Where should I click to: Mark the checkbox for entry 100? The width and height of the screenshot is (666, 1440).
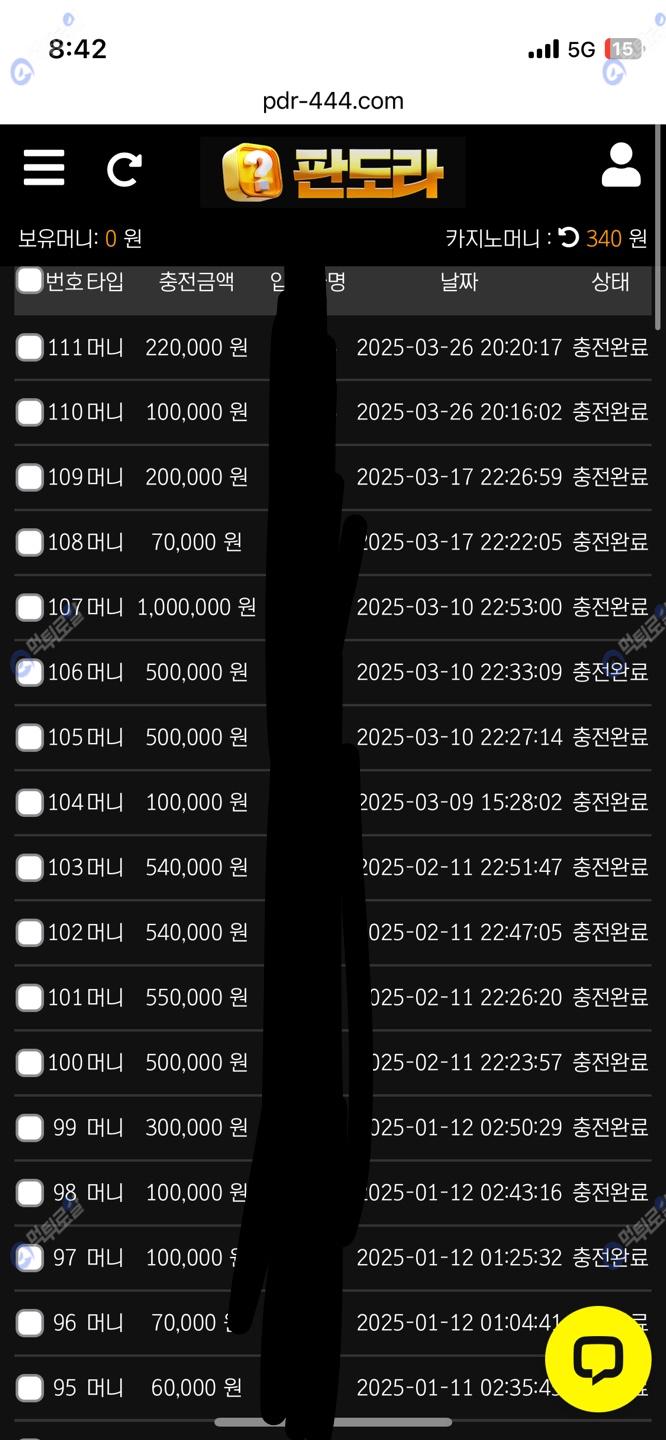pos(30,1062)
